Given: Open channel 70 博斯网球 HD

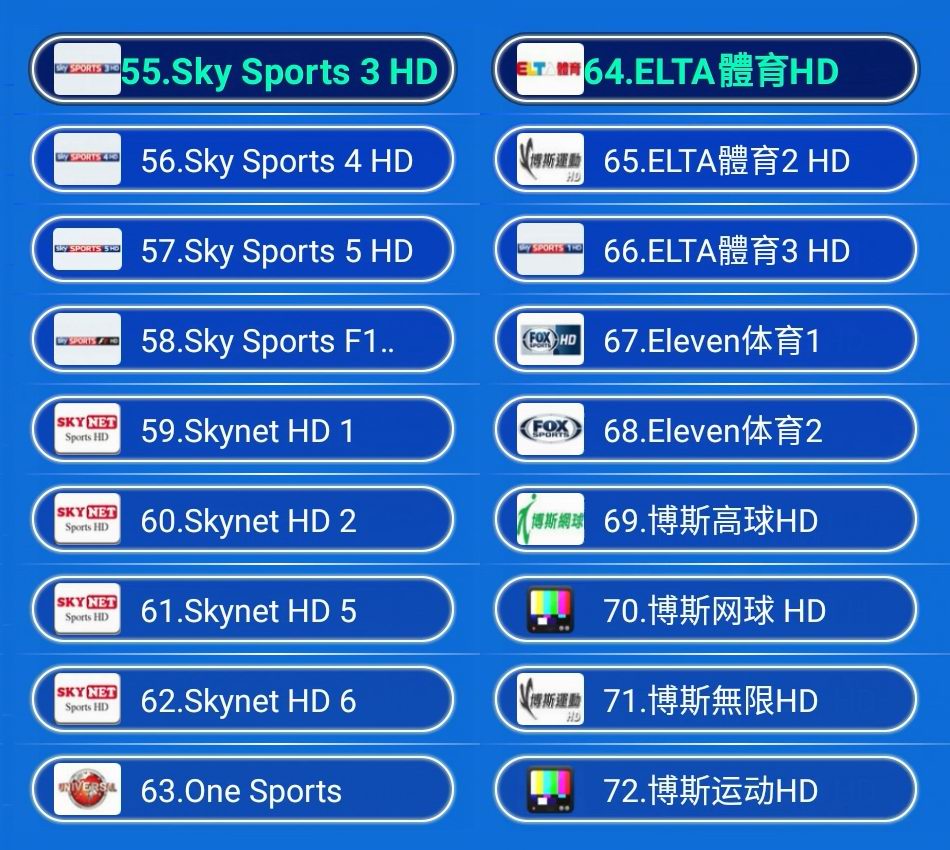Looking at the screenshot, I should 705,610.
